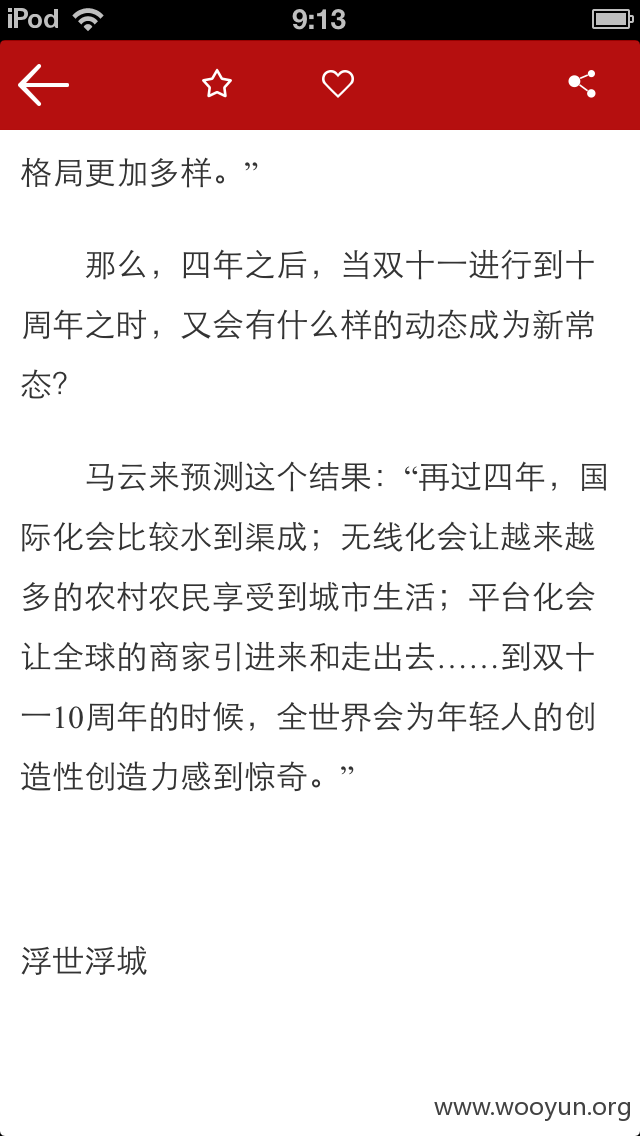Go back using the arrow icon
Viewport: 640px width, 1136px height.
pos(43,85)
